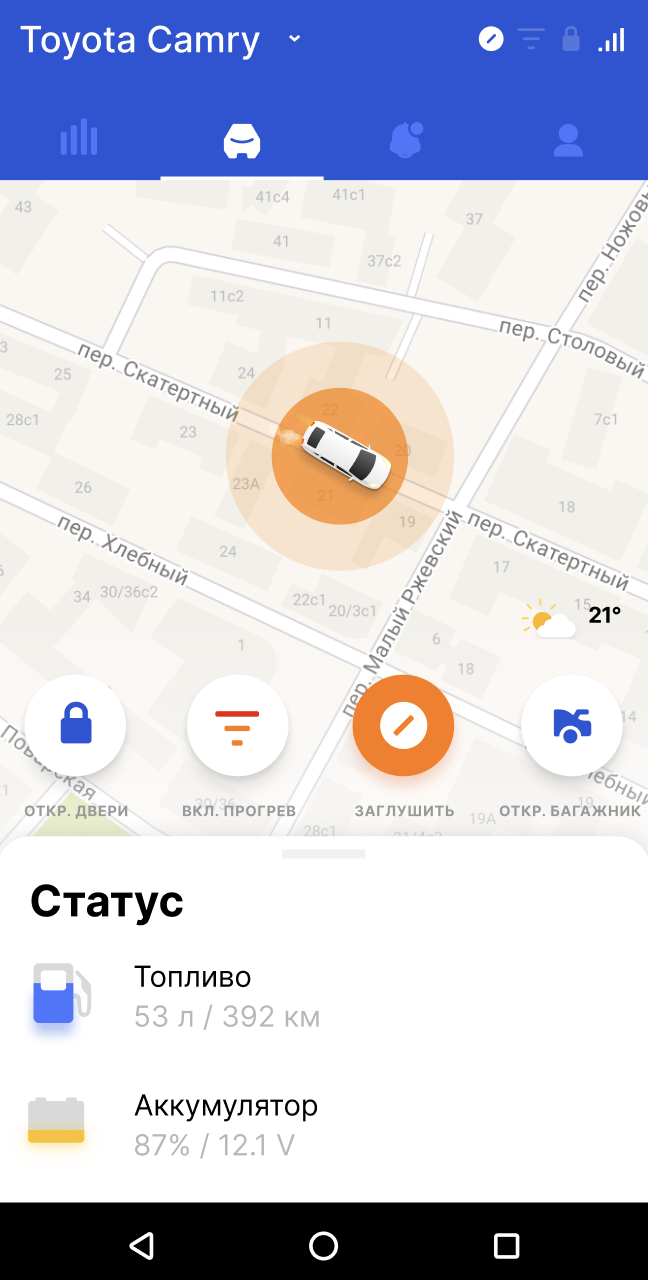This screenshot has width=648, height=1280.
Task: Stop the engine with ЗАГЛУШИТЬ
Action: (403, 726)
